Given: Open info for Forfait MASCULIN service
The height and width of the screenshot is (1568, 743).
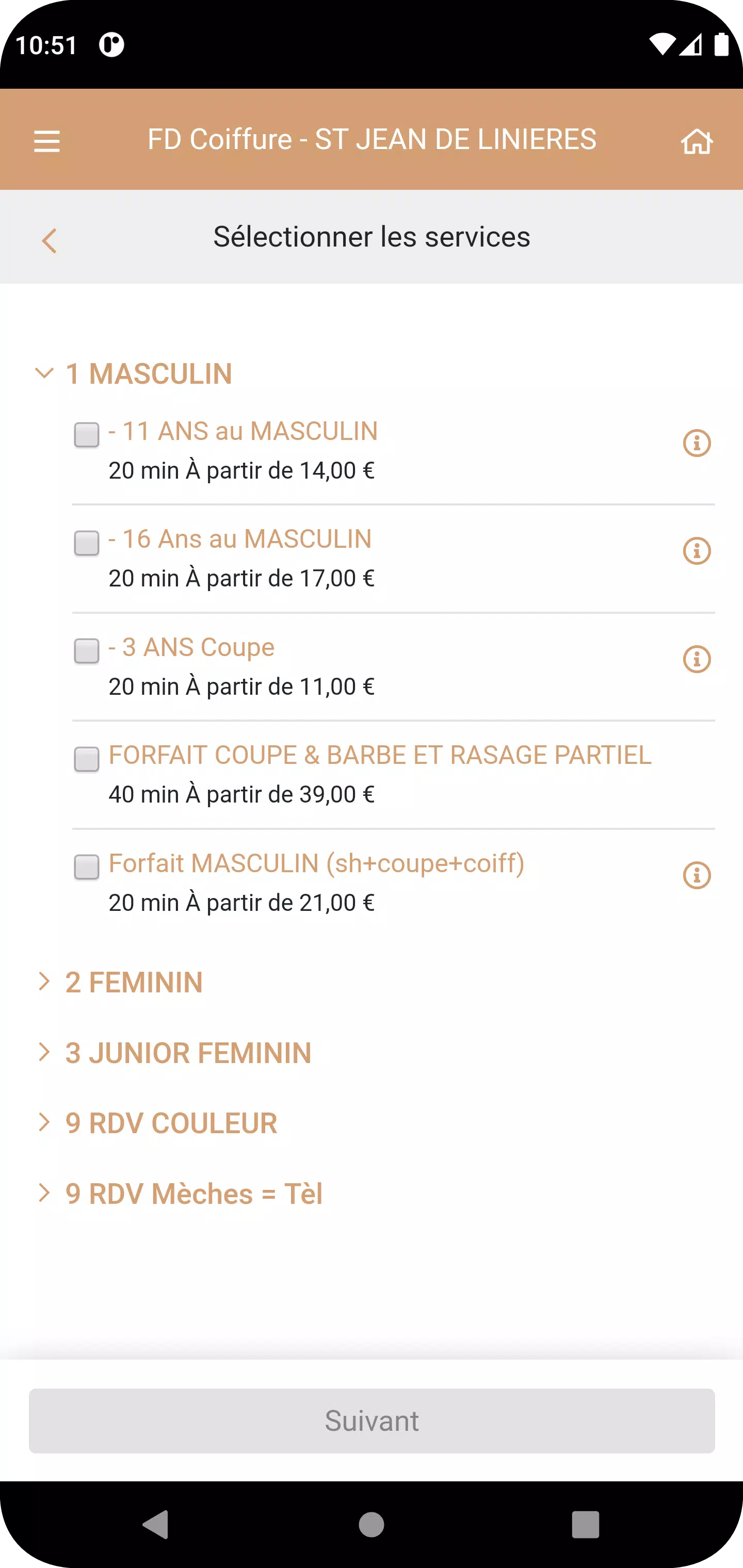Looking at the screenshot, I should point(696,876).
